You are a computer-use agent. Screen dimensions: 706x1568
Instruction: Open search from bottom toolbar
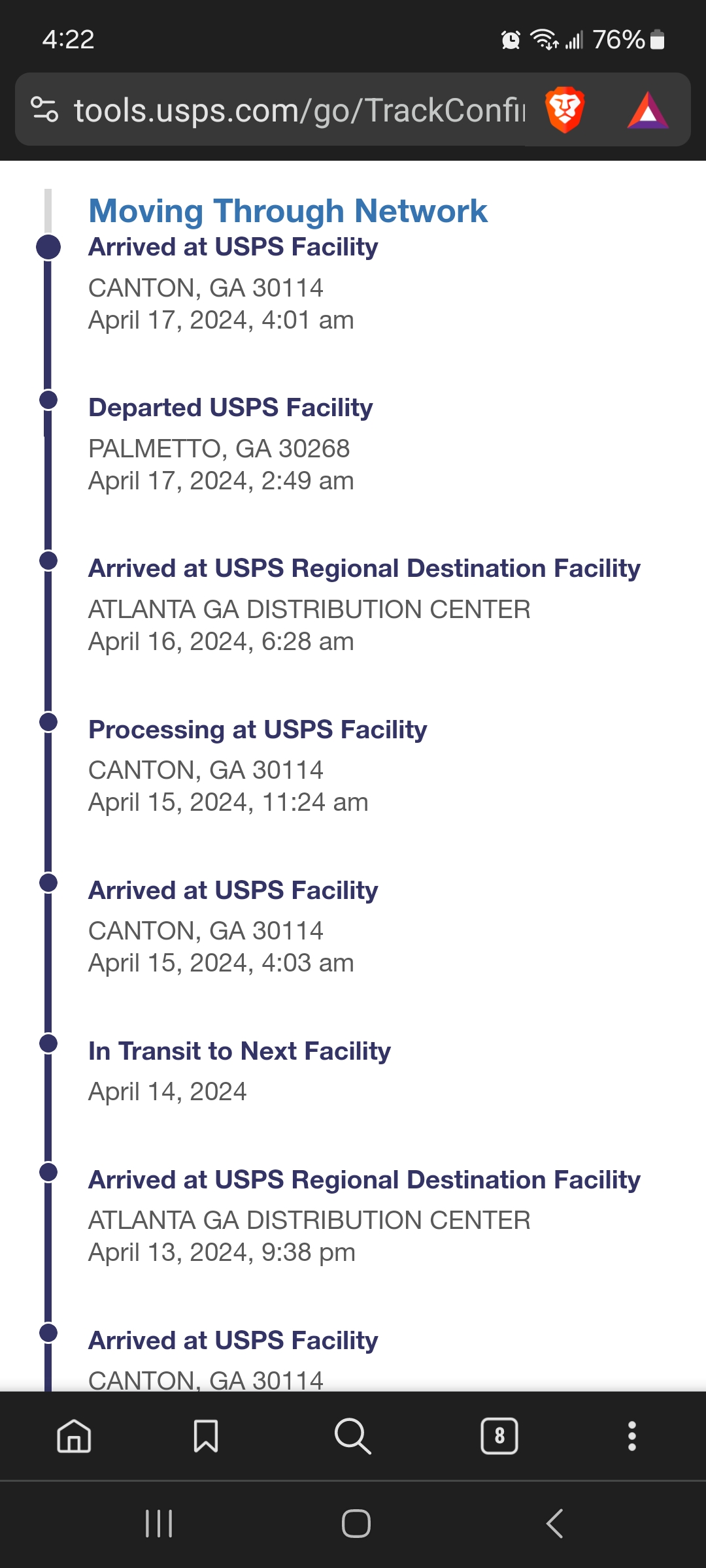[353, 1436]
